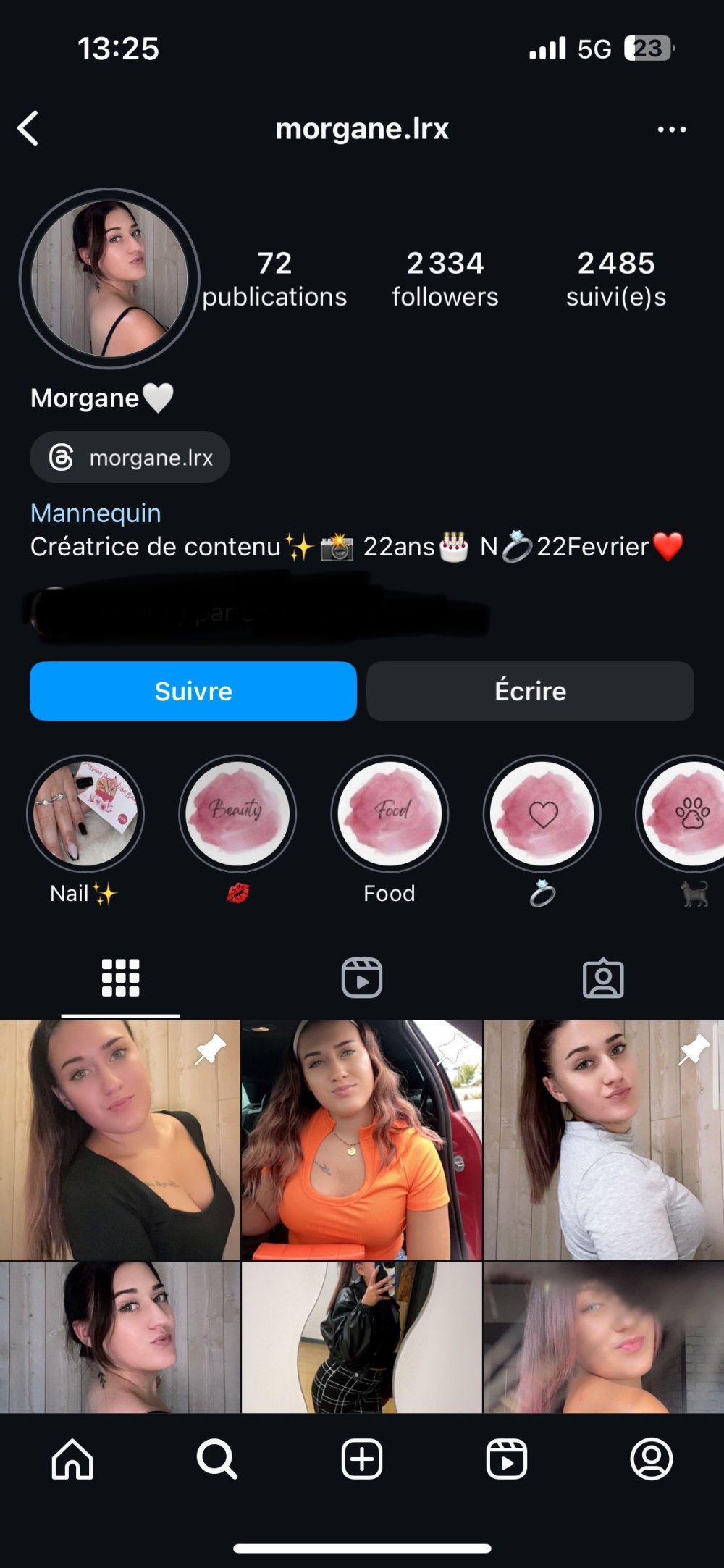Follow this account with Suivre
724x1568 pixels.
[193, 691]
